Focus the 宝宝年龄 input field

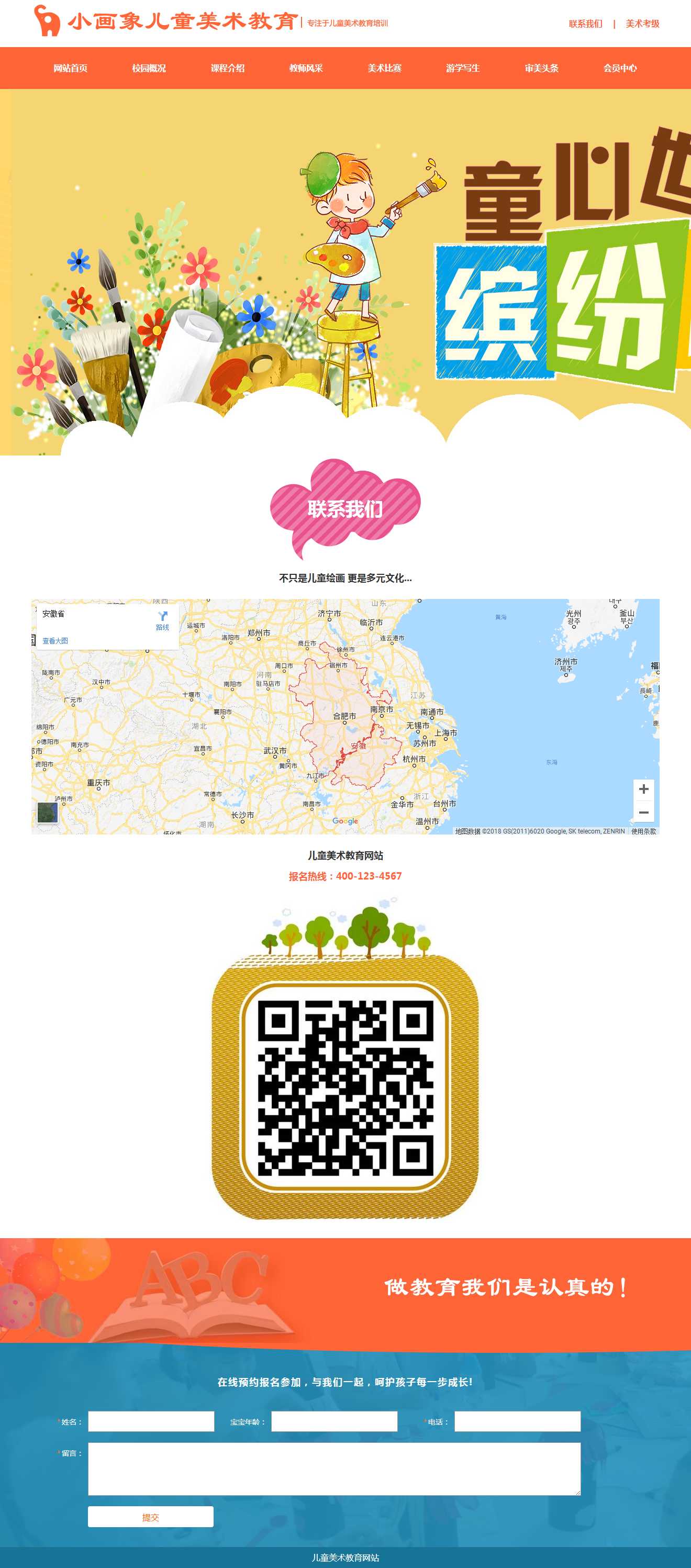[x=334, y=1421]
